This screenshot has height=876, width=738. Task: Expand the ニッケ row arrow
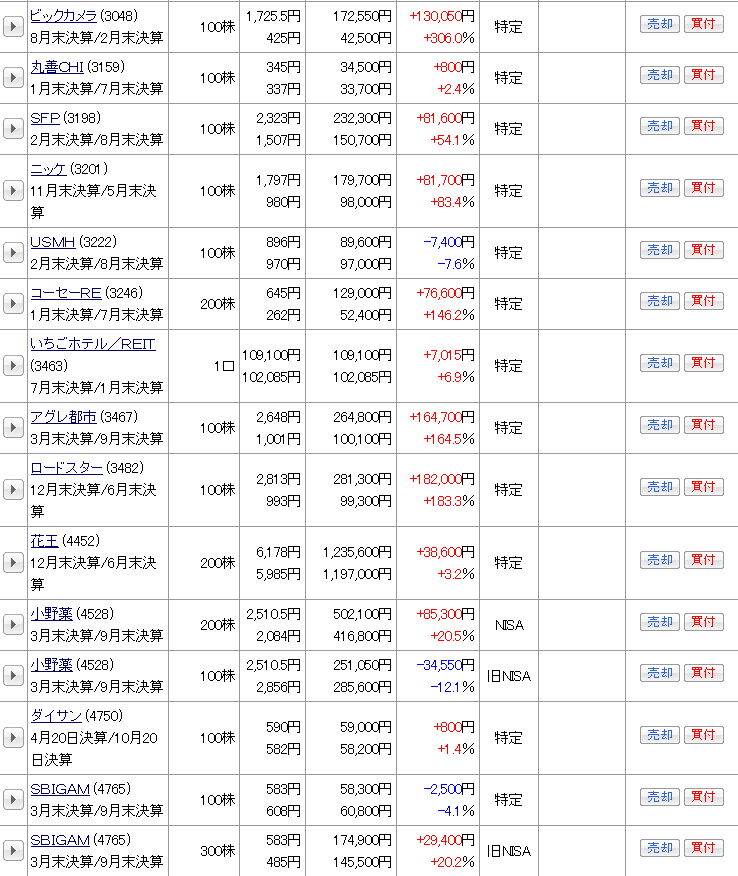[13, 190]
